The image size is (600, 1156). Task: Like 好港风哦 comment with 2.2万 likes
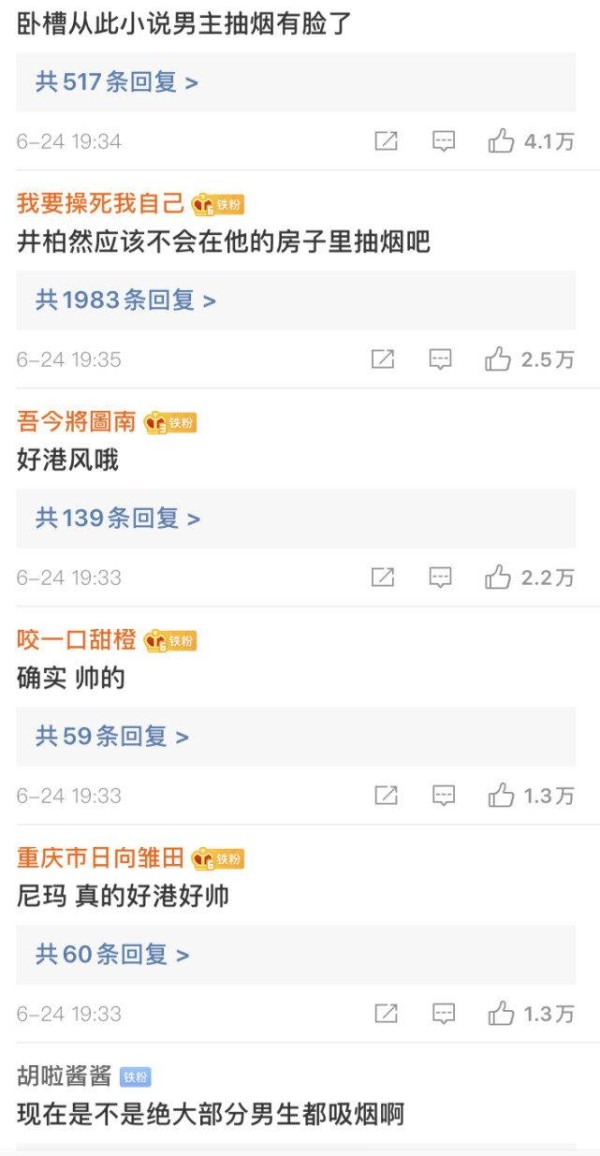[x=498, y=577]
